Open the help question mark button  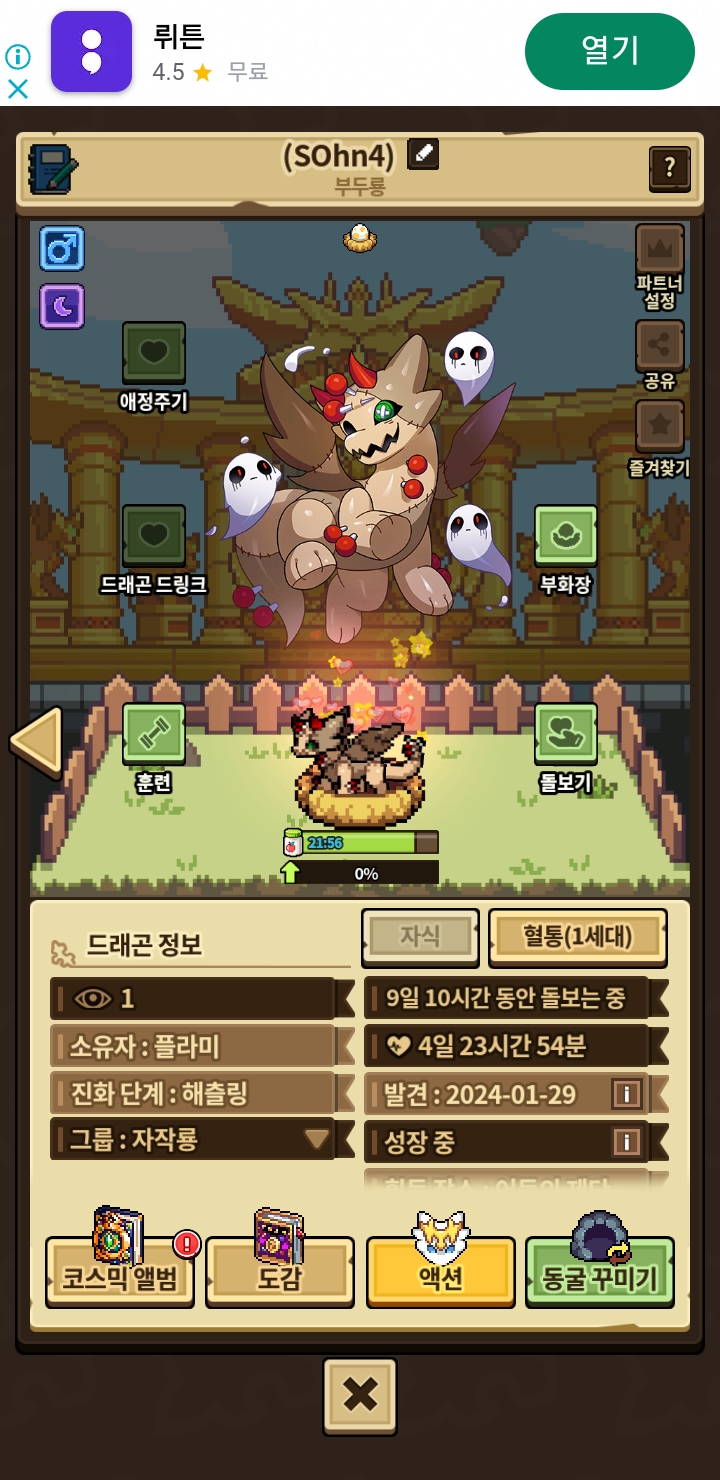[670, 168]
